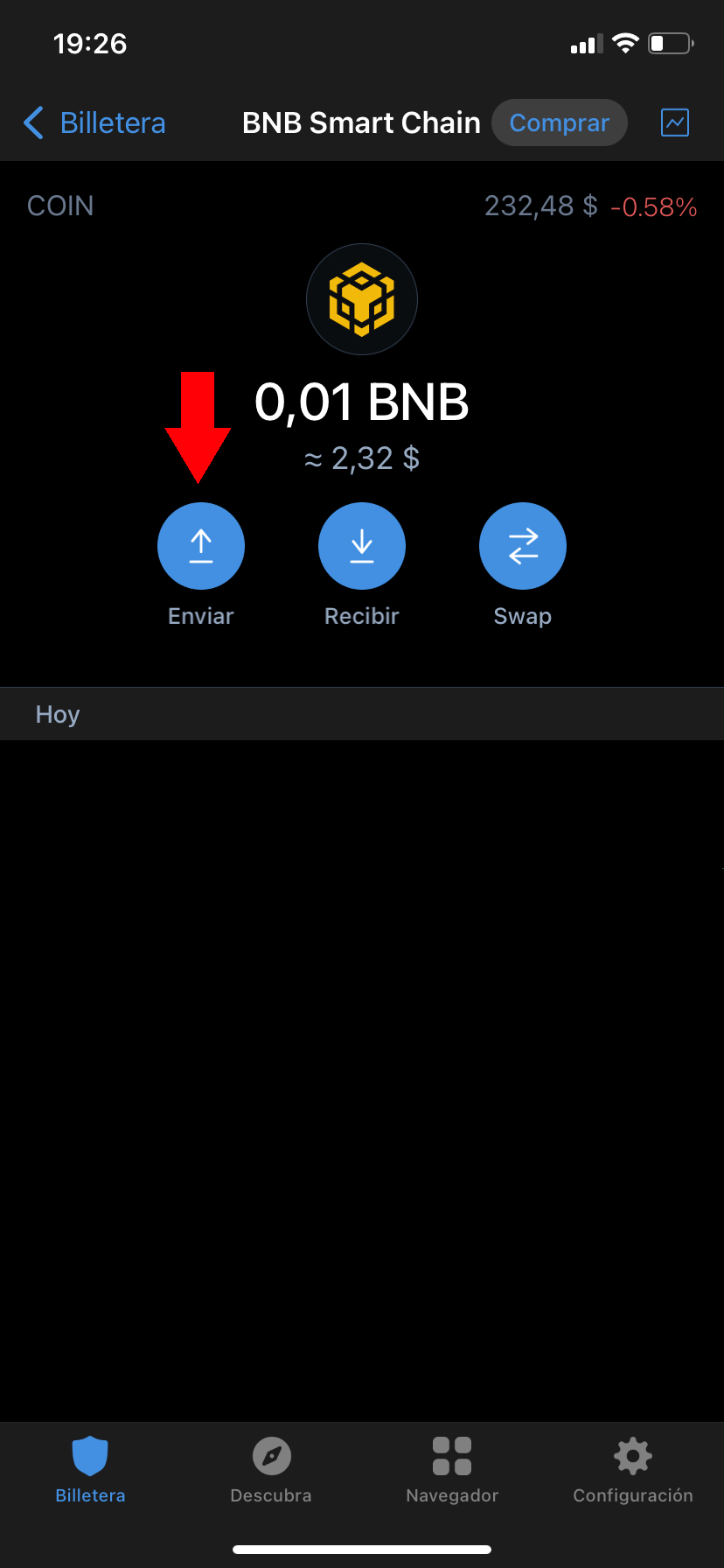Switch to the Billetera tab
Viewport: 724px width, 1568px height.
pyautogui.click(x=90, y=1470)
